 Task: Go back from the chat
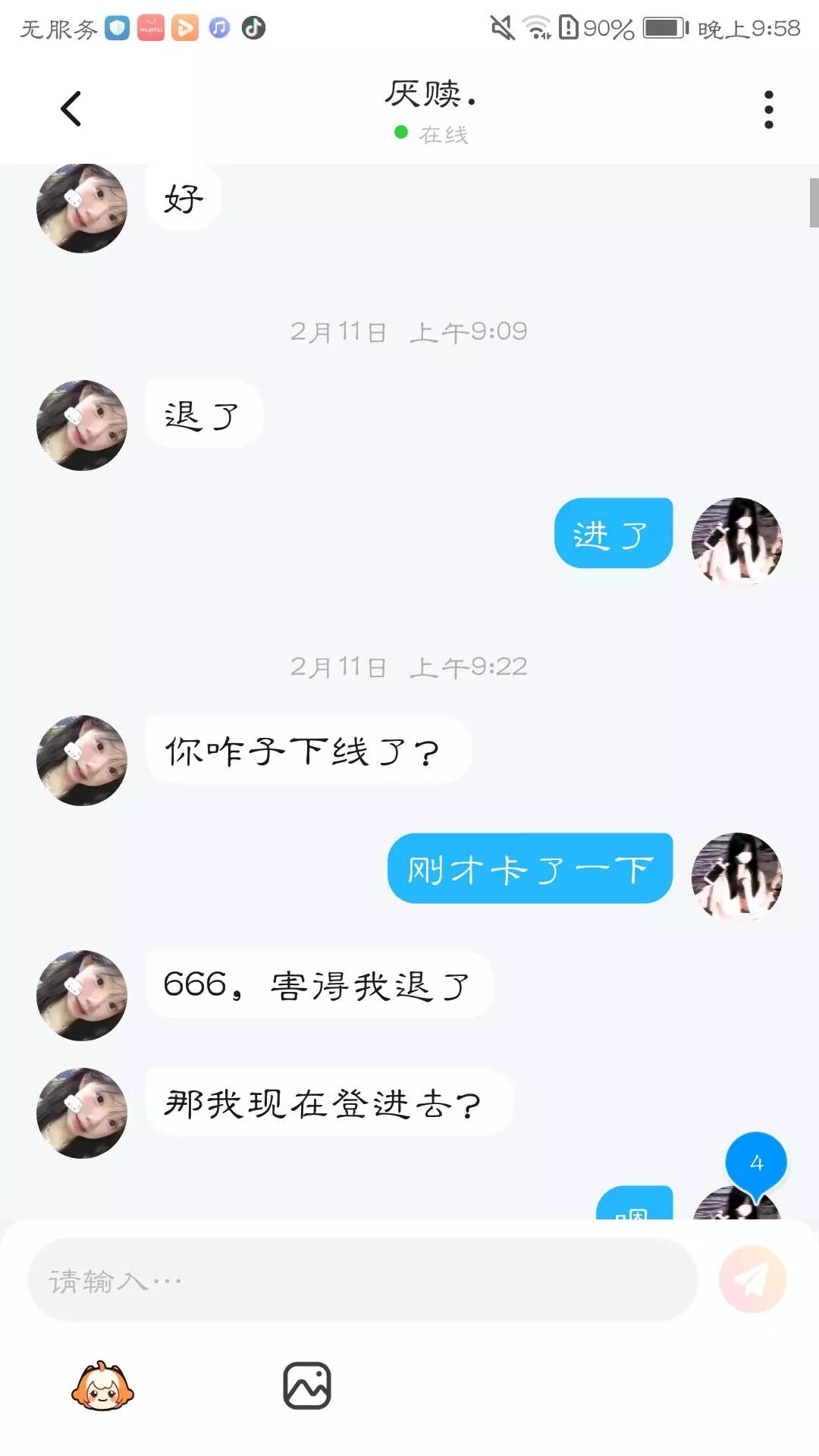tap(71, 108)
